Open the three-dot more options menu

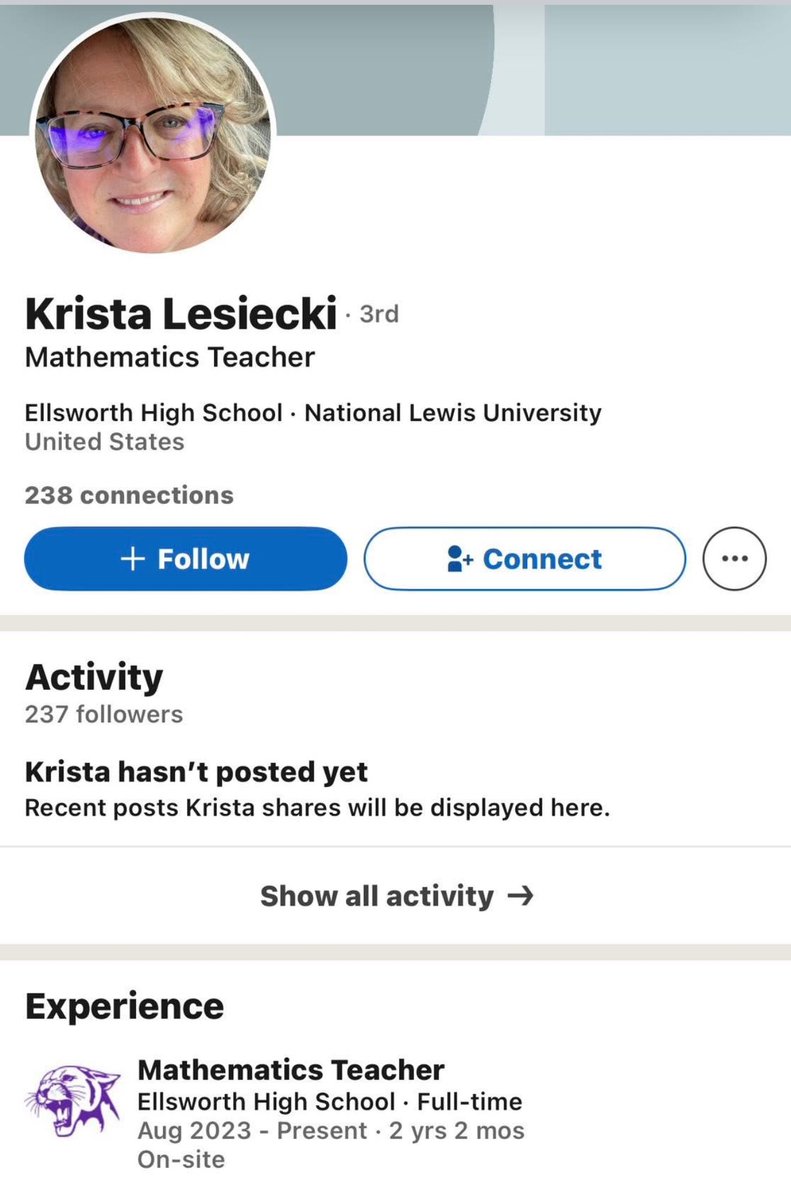[x=735, y=558]
